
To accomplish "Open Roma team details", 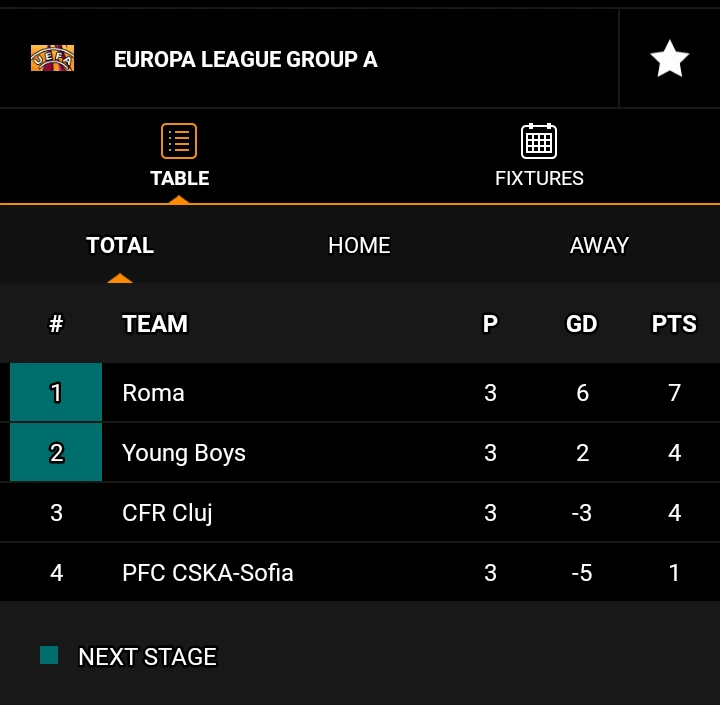I will tap(154, 393).
